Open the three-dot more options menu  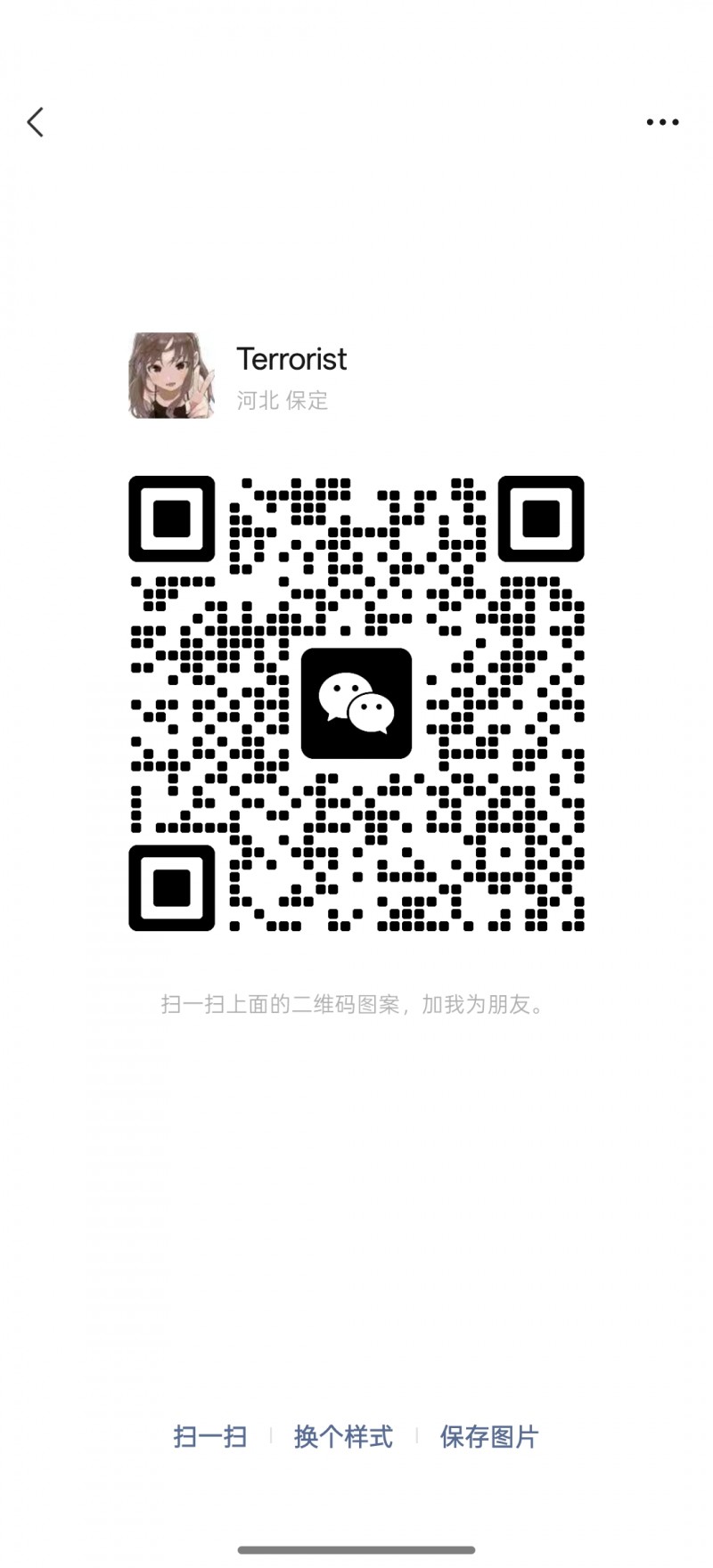coord(662,123)
